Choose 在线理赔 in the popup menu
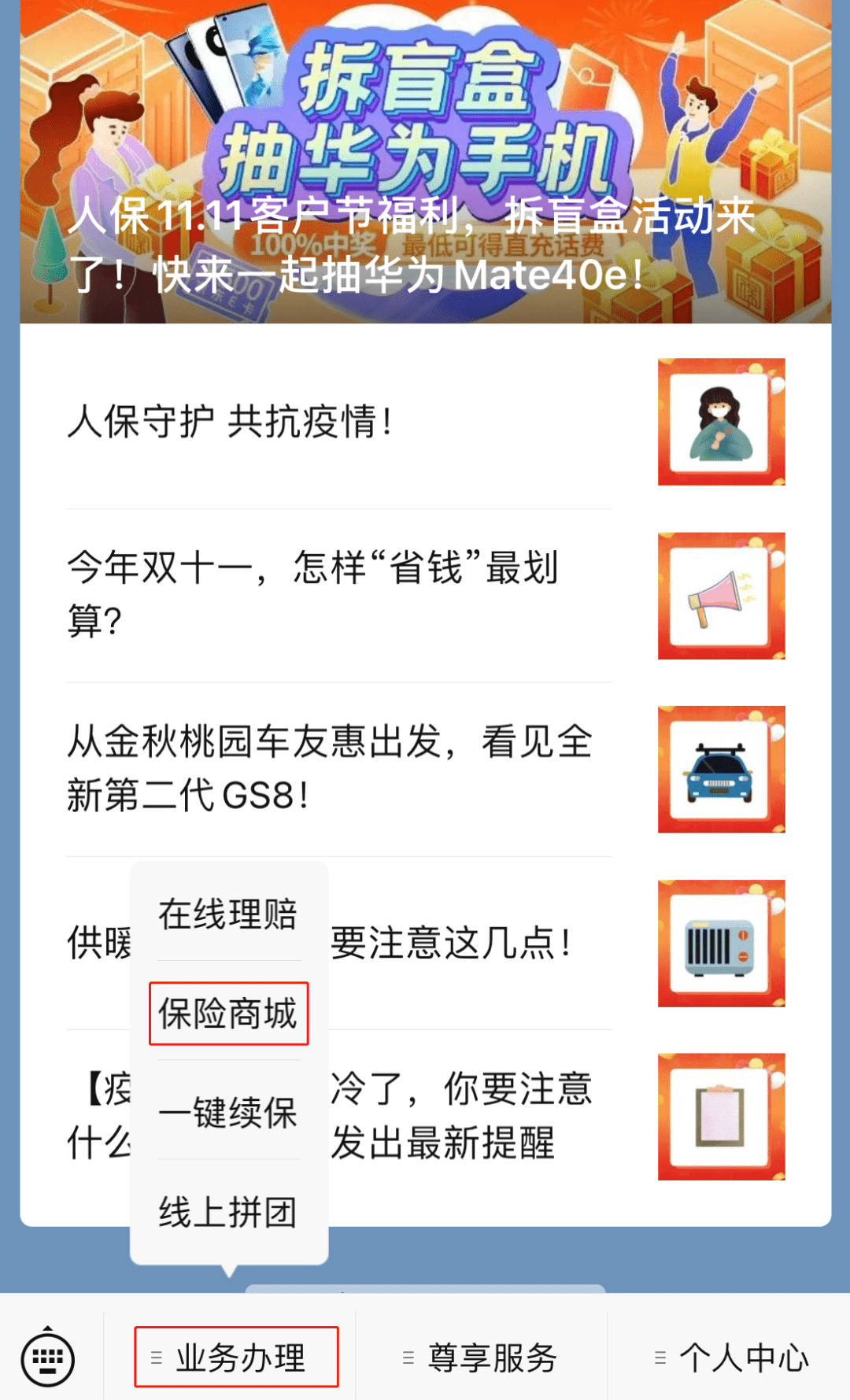850x1400 pixels. pyautogui.click(x=229, y=913)
